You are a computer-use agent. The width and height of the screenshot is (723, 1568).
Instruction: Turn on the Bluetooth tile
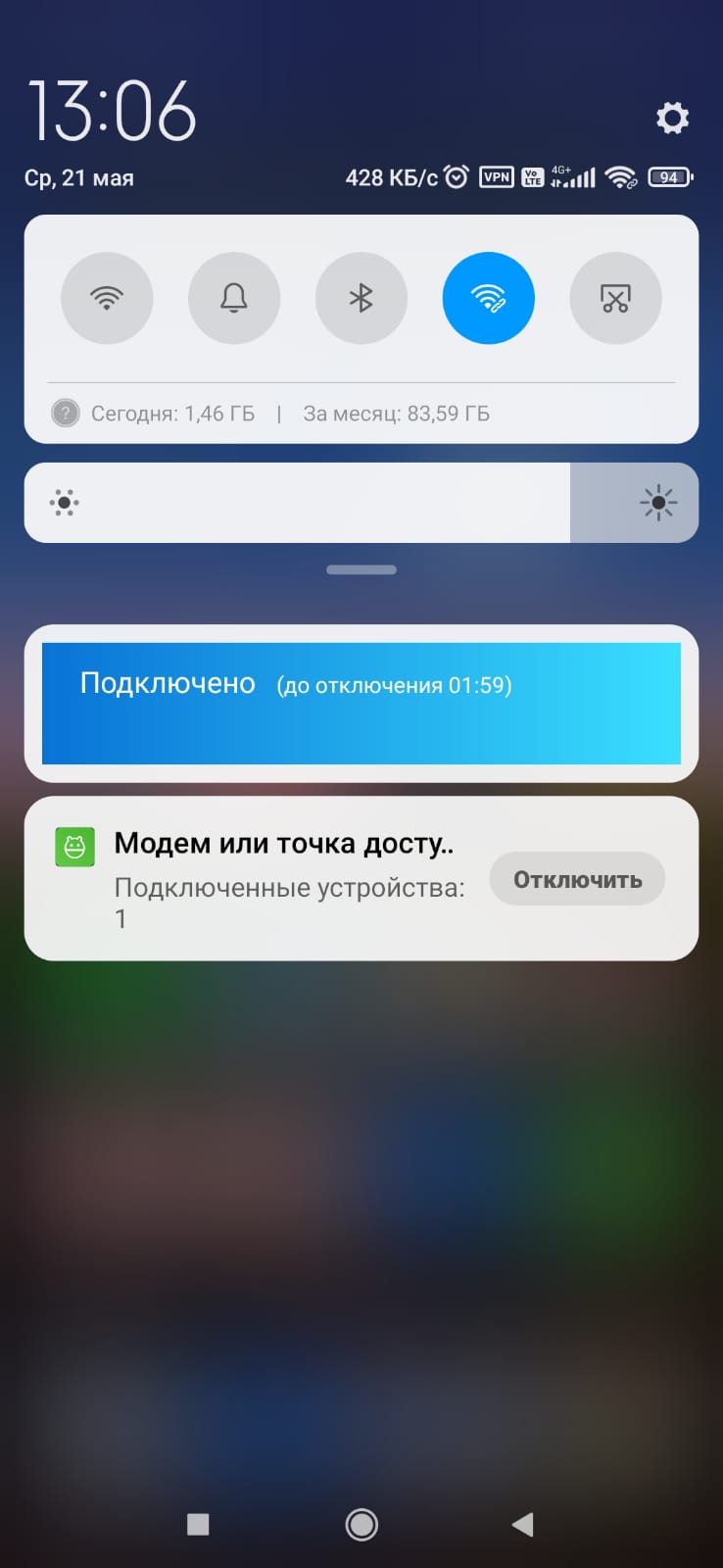pyautogui.click(x=361, y=298)
